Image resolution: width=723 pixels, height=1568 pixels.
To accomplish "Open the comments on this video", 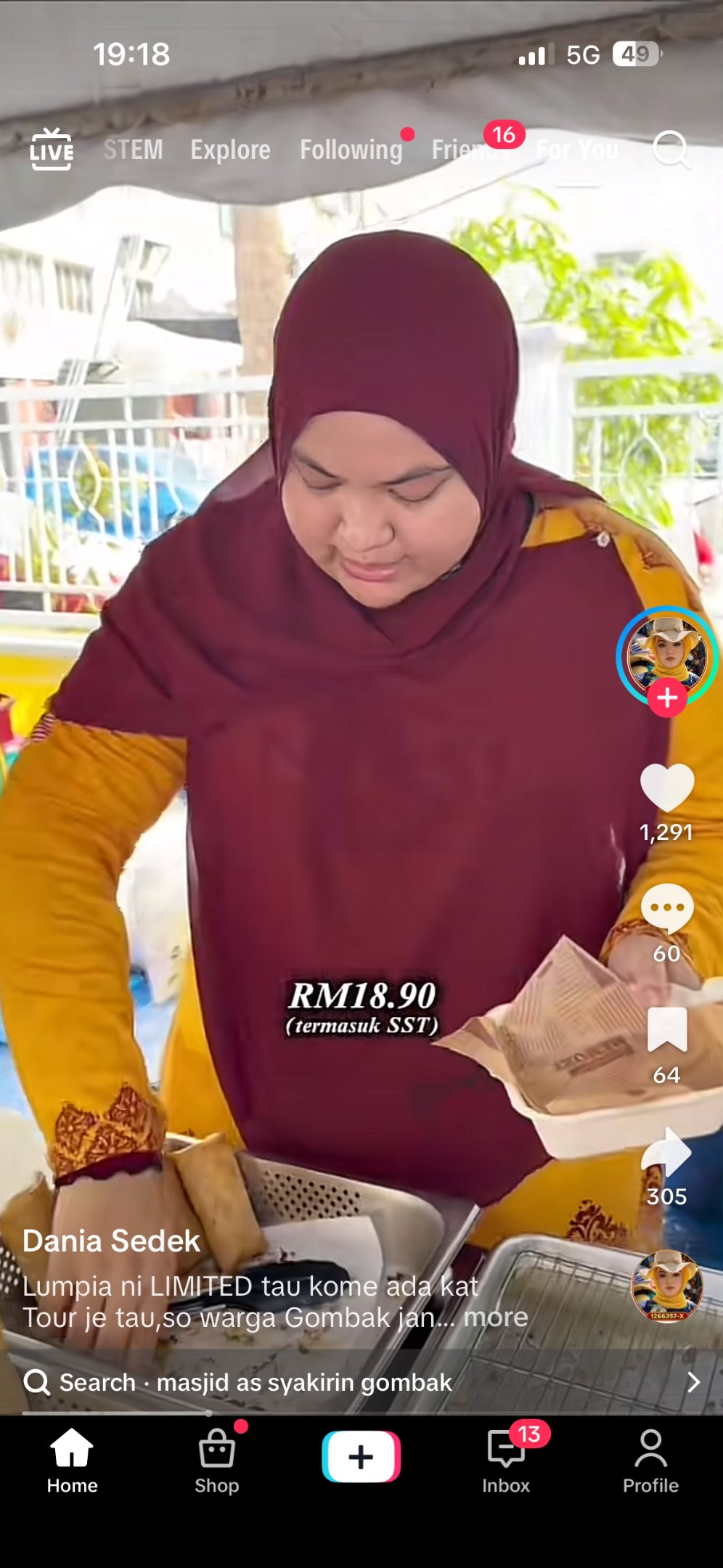I will pos(666,909).
